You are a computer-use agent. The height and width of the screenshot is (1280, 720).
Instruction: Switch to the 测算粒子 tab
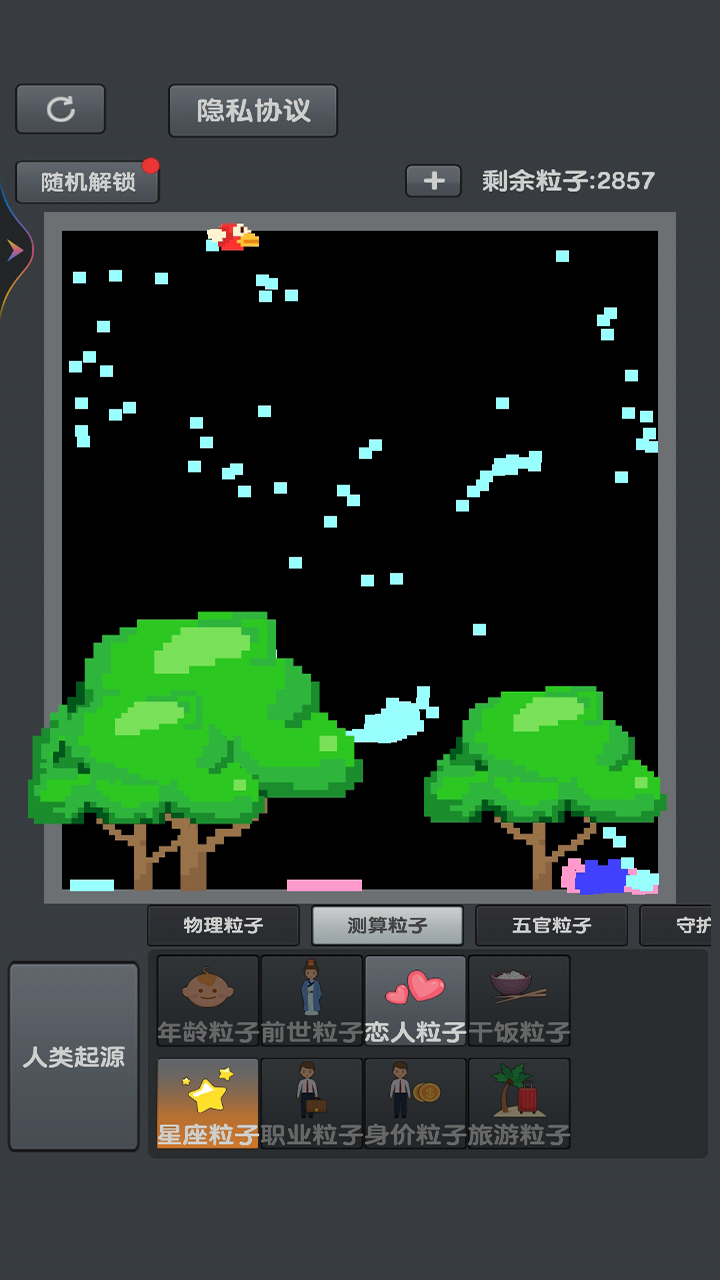coord(387,925)
